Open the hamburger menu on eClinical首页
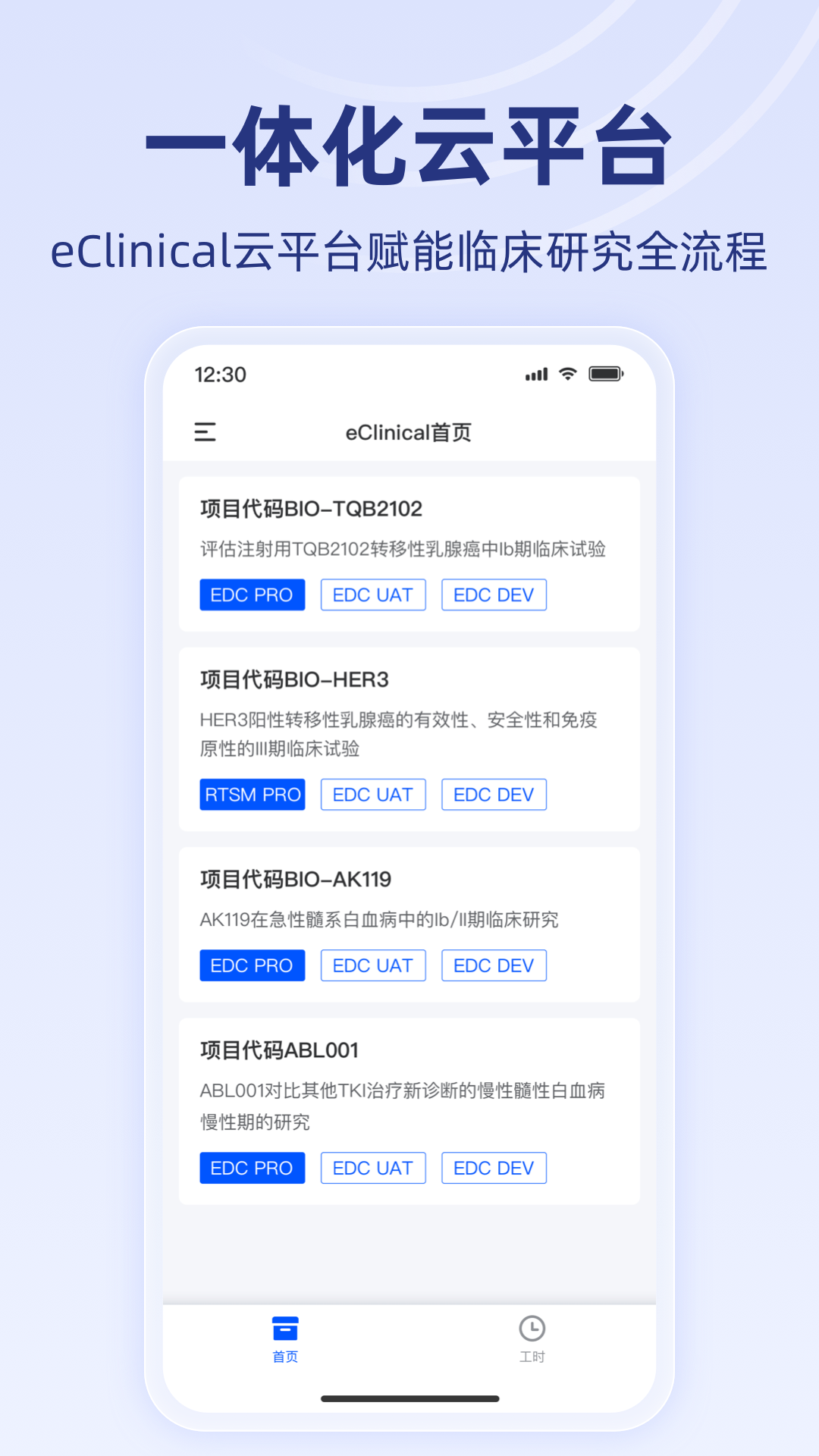The height and width of the screenshot is (1456, 819). click(203, 431)
